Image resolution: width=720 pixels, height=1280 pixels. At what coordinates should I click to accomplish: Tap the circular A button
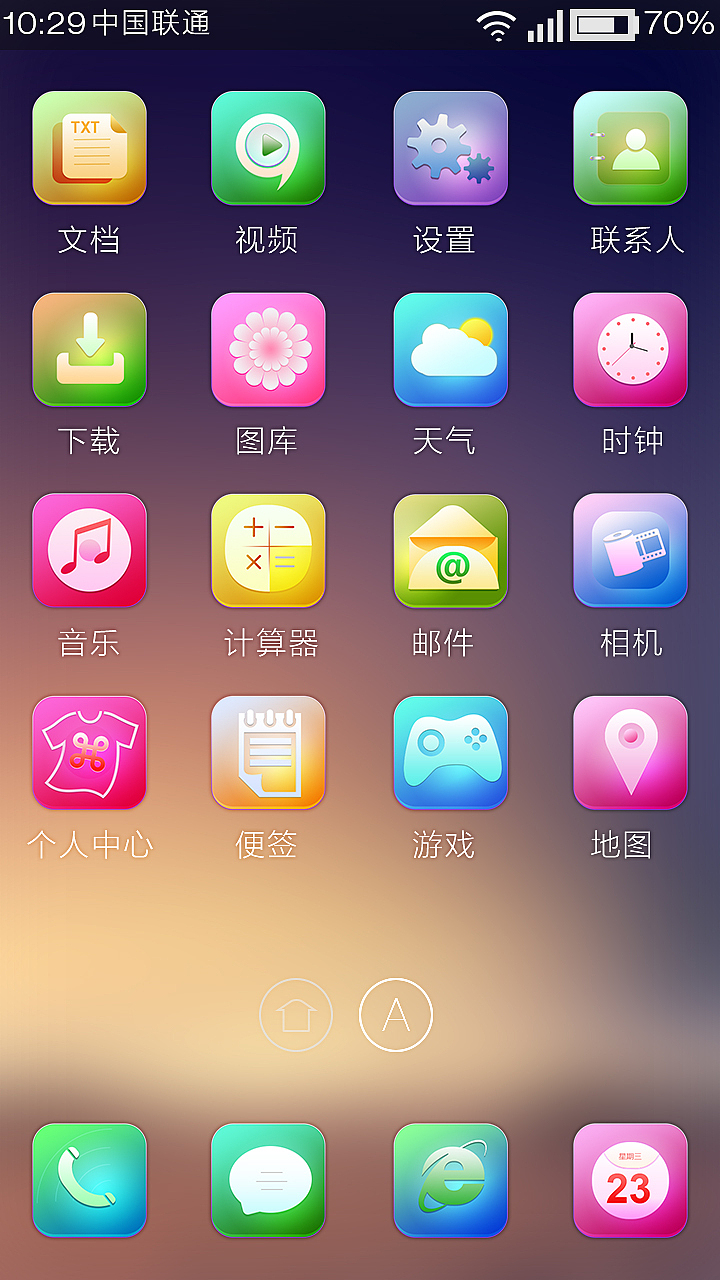[395, 1014]
